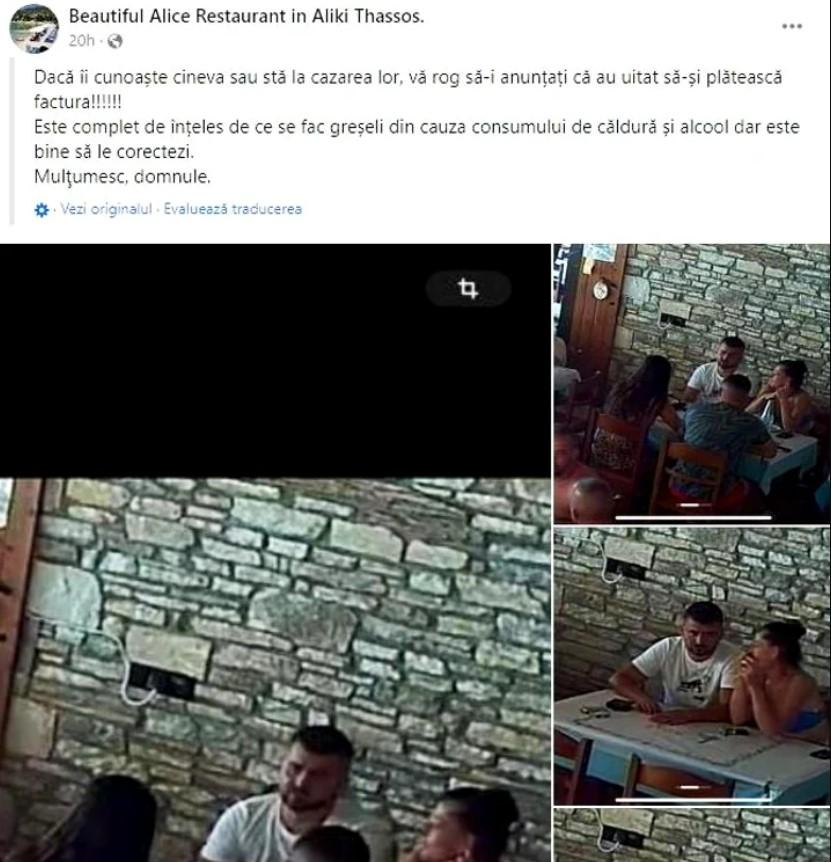Open the 20h post timestamp

tap(82, 41)
